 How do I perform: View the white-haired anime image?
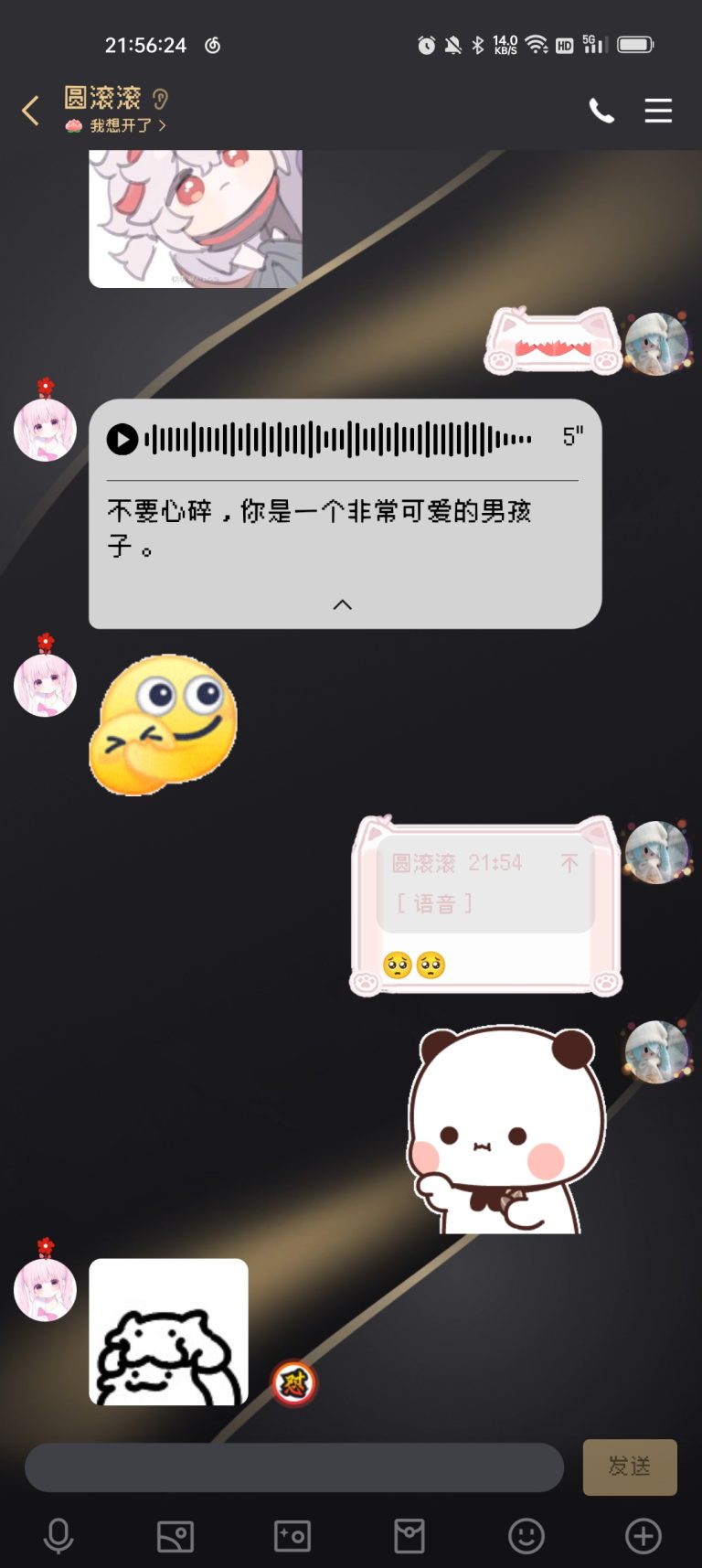point(195,218)
